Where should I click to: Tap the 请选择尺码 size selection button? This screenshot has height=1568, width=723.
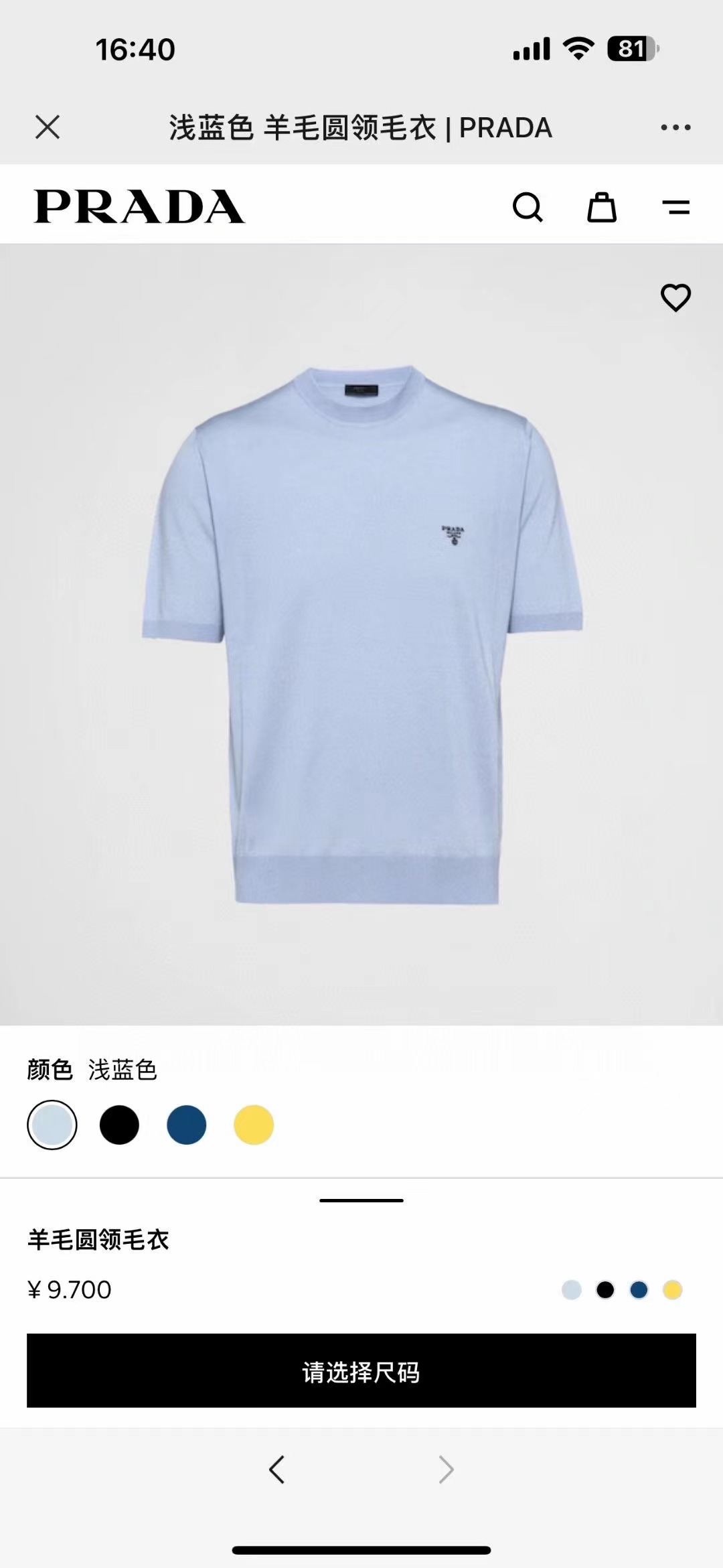pos(361,1370)
